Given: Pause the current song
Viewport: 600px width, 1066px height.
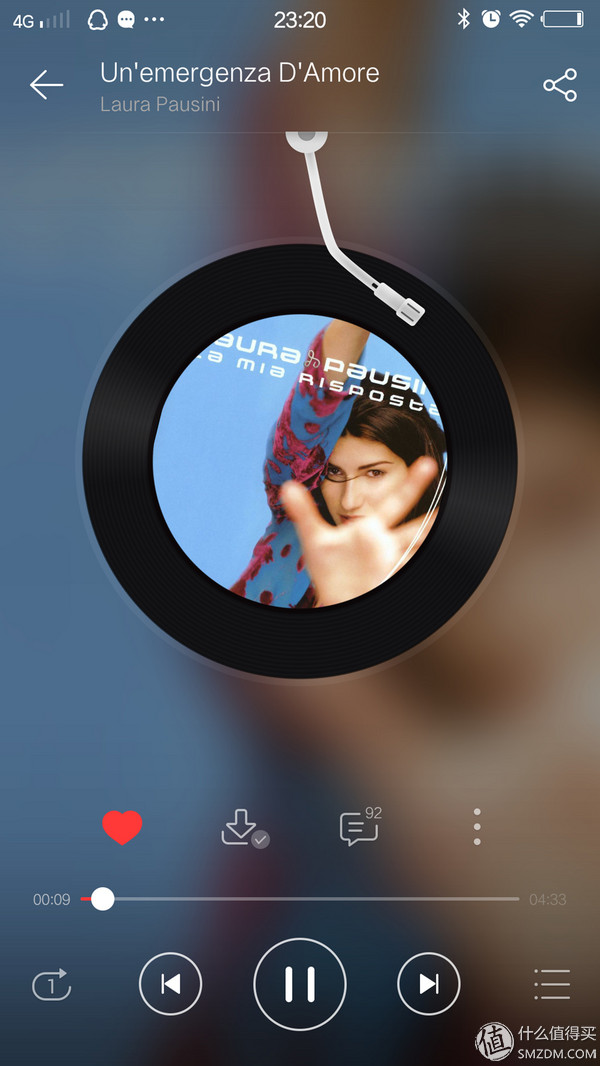Looking at the screenshot, I should [x=300, y=985].
